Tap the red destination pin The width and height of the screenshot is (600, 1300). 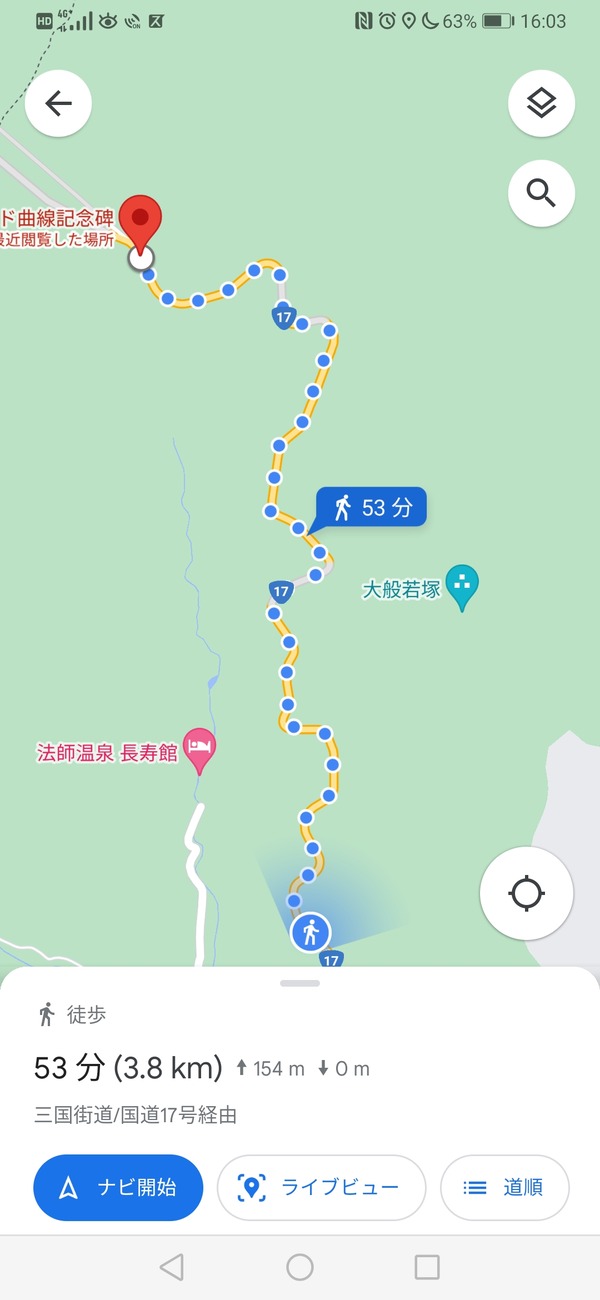coord(140,220)
